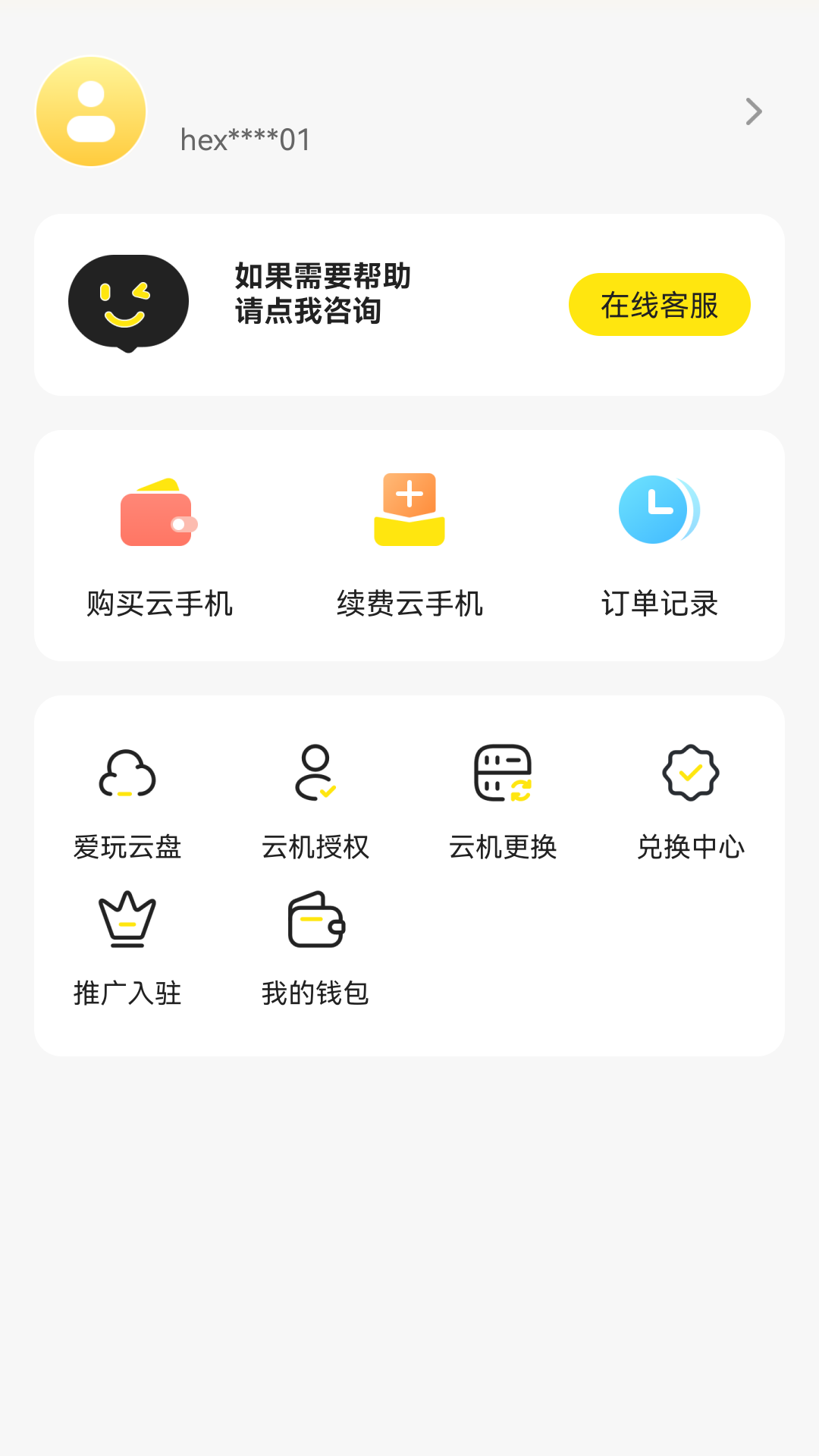
Task: Open 我的钱包 wallet icon
Action: (315, 921)
